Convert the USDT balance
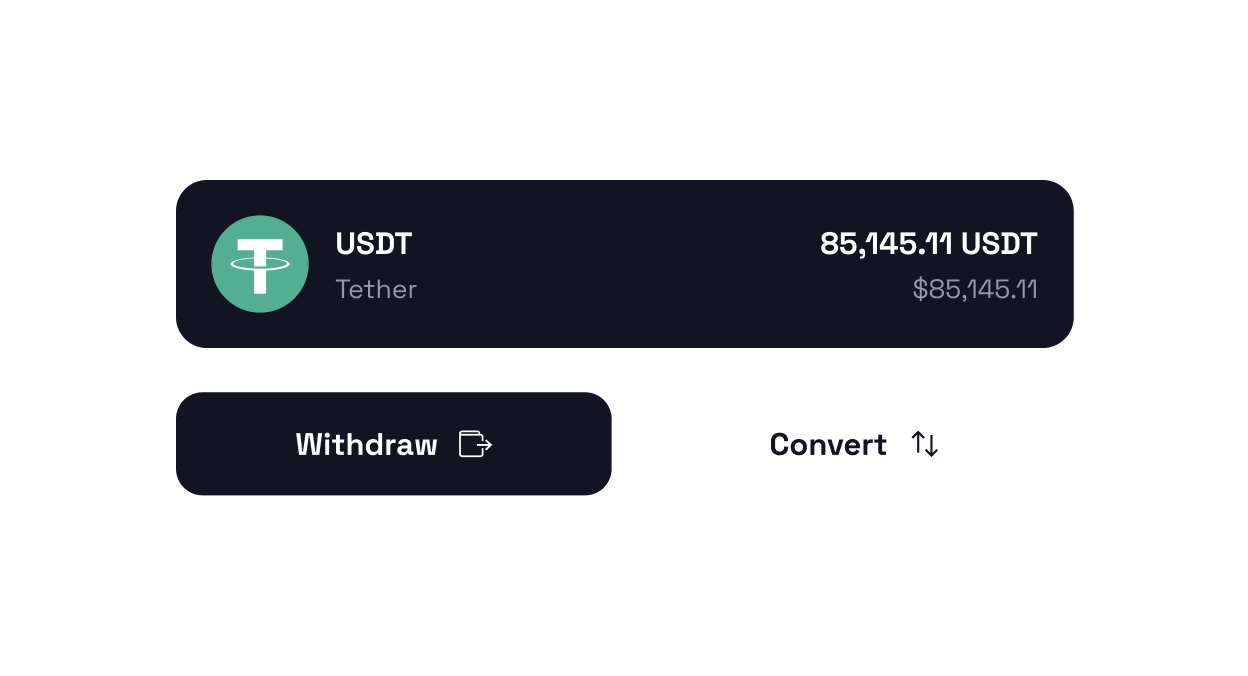This screenshot has height=676, width=1248. 855,444
